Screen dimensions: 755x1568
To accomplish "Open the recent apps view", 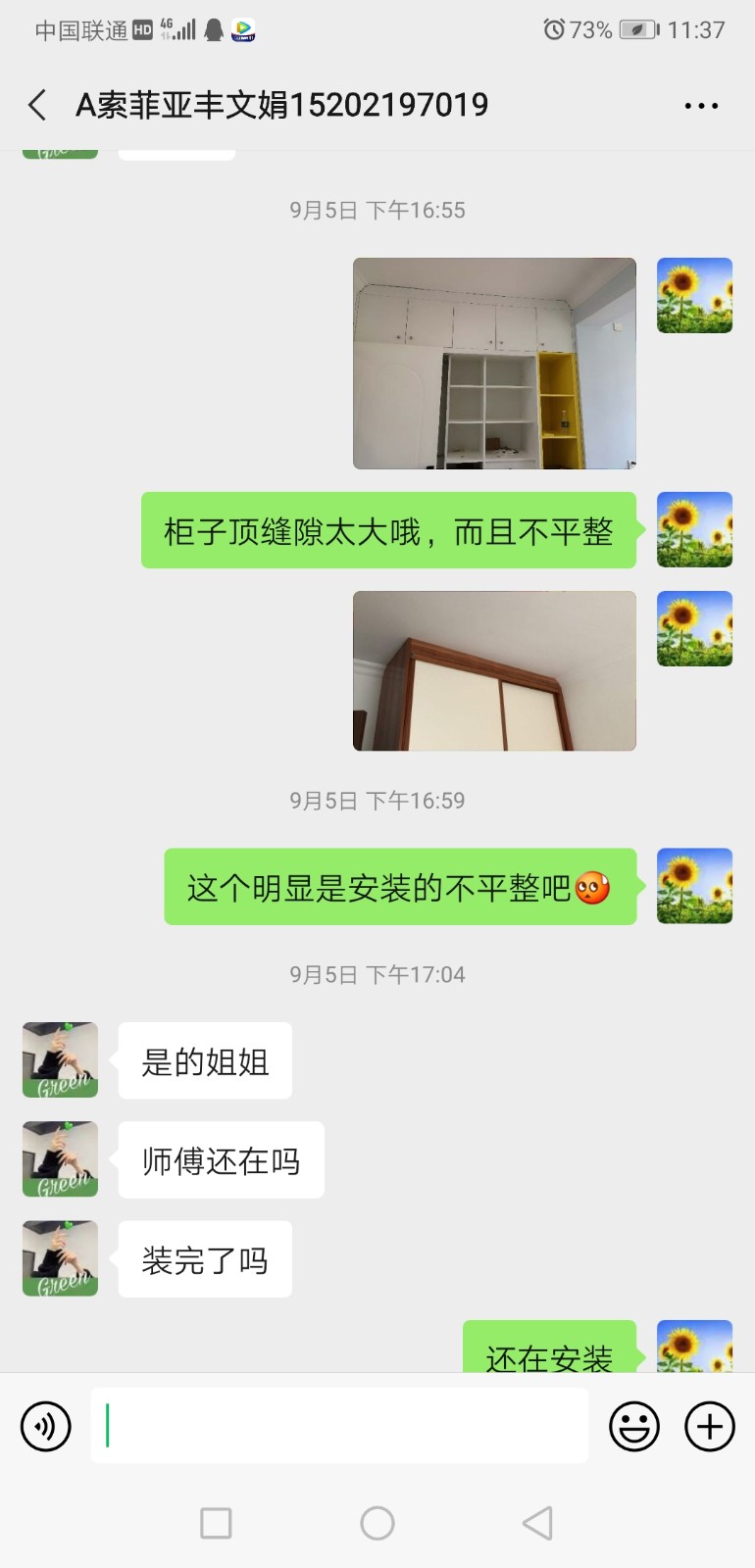I will 216,1523.
